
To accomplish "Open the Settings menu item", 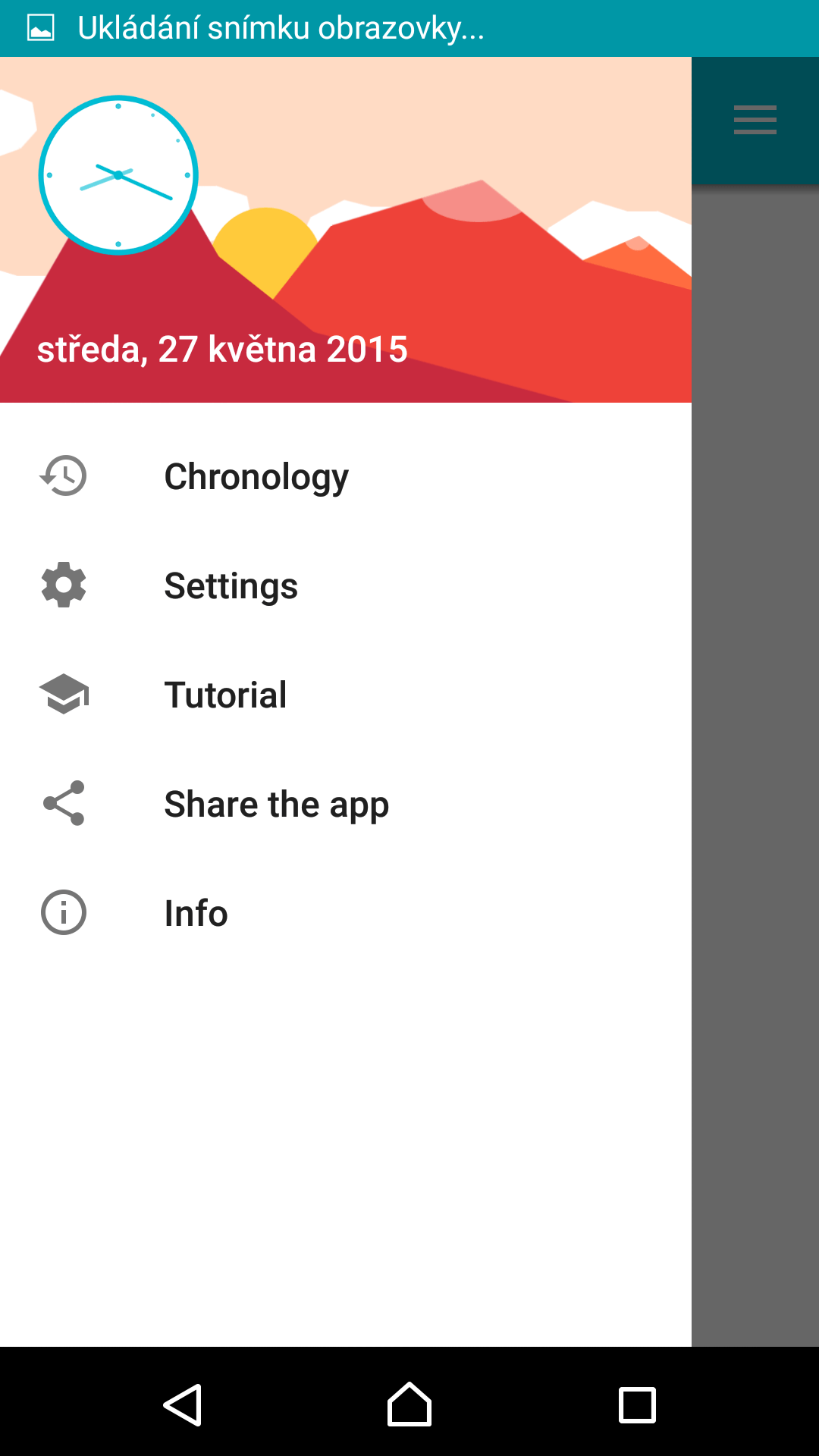I will 346,585.
